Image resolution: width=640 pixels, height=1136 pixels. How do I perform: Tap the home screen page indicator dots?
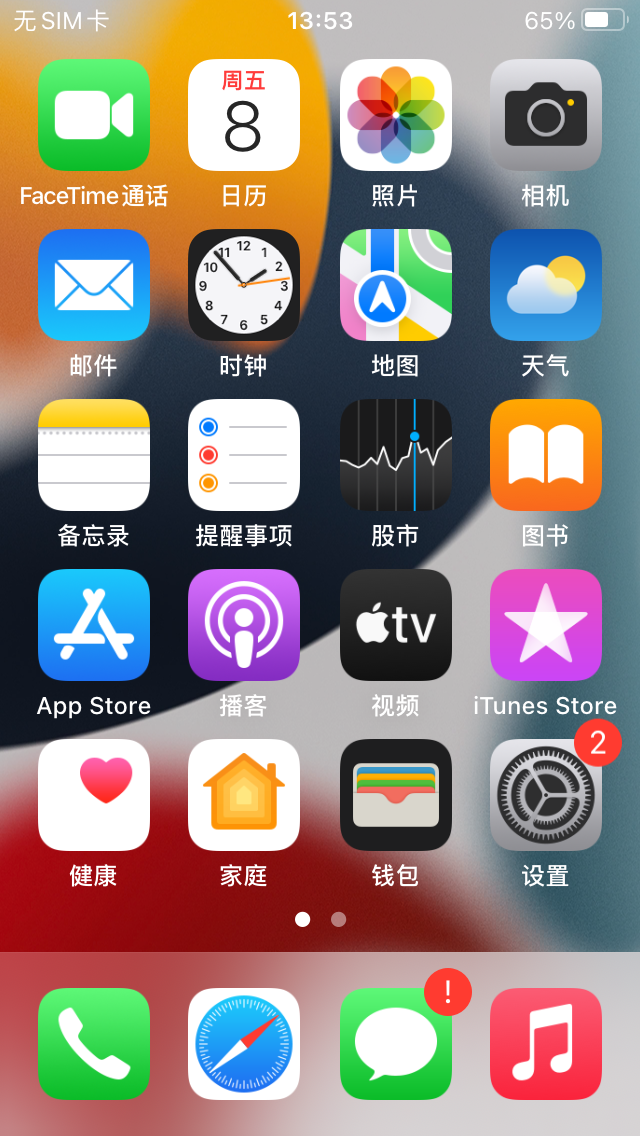click(320, 919)
